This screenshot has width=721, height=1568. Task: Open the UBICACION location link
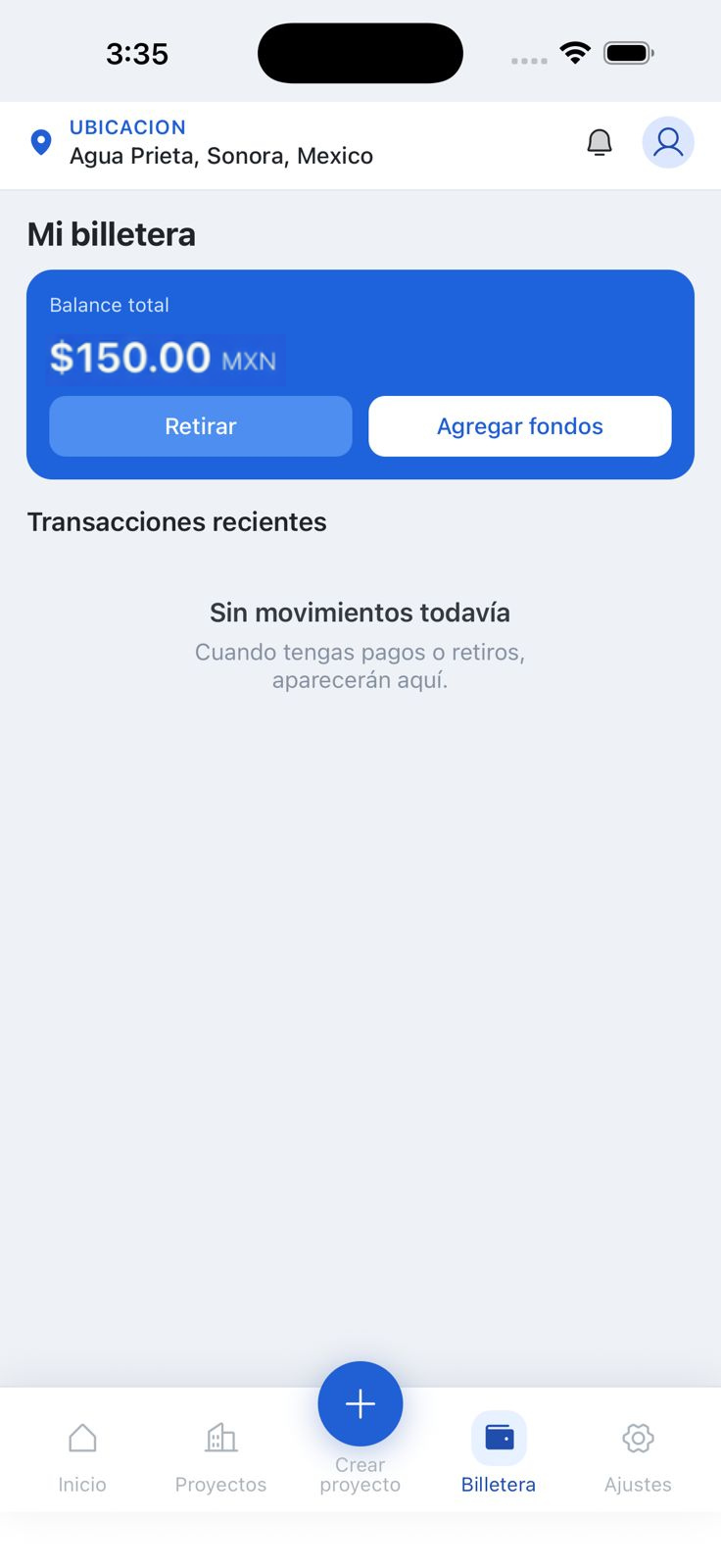127,126
